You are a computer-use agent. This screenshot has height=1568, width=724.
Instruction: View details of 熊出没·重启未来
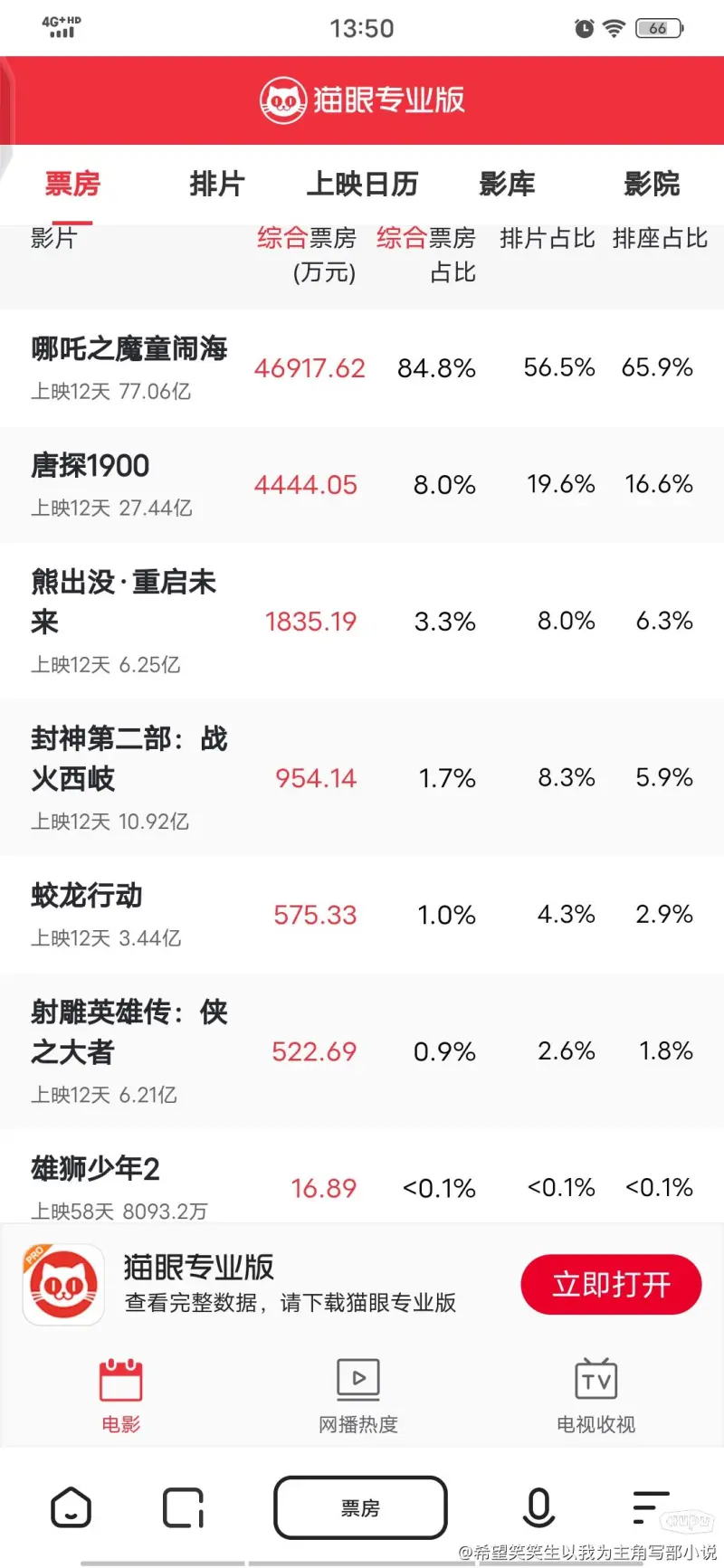[362, 621]
